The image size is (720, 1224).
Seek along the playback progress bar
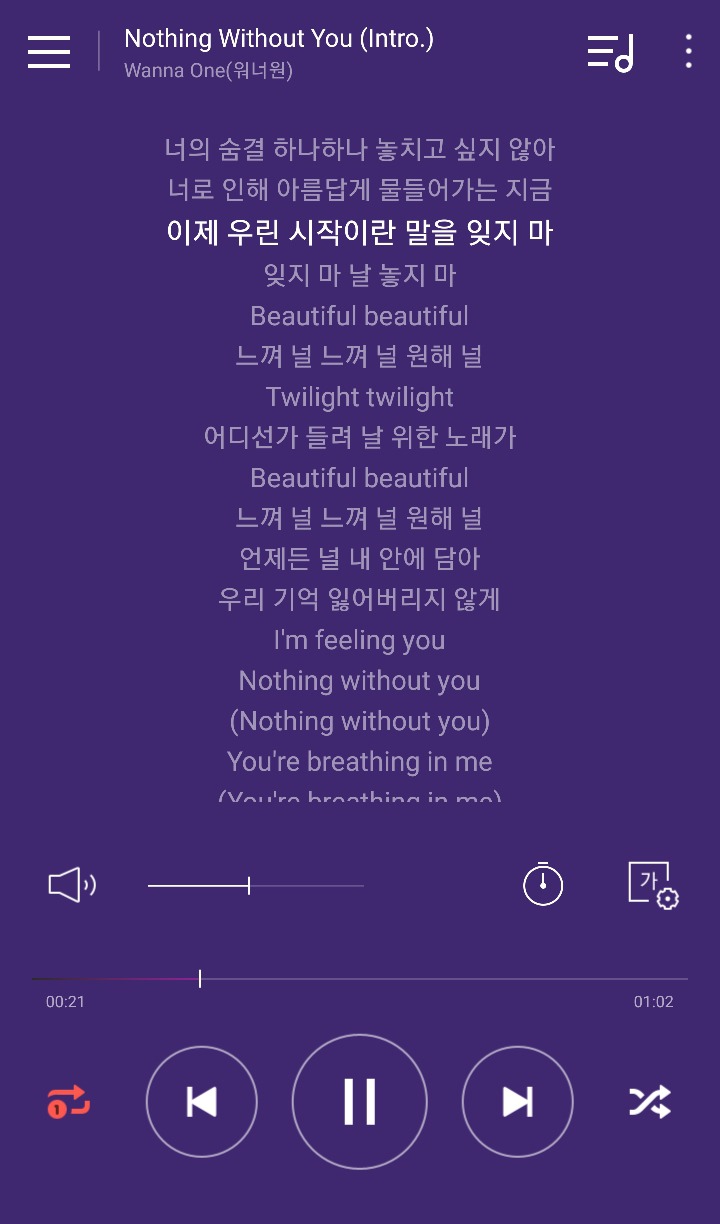tap(360, 979)
